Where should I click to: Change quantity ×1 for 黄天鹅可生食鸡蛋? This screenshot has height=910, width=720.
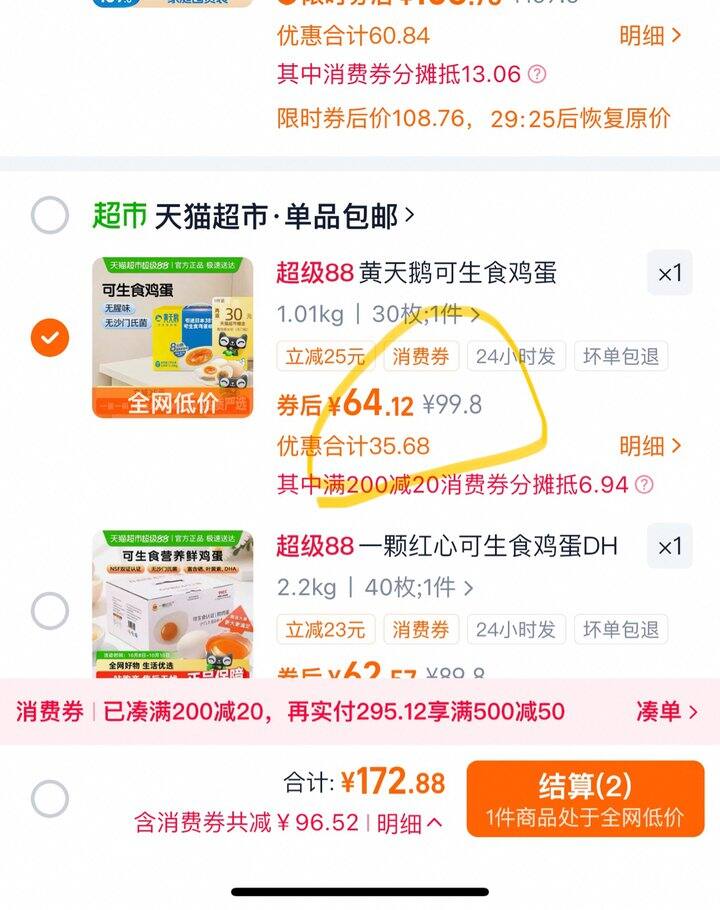669,273
